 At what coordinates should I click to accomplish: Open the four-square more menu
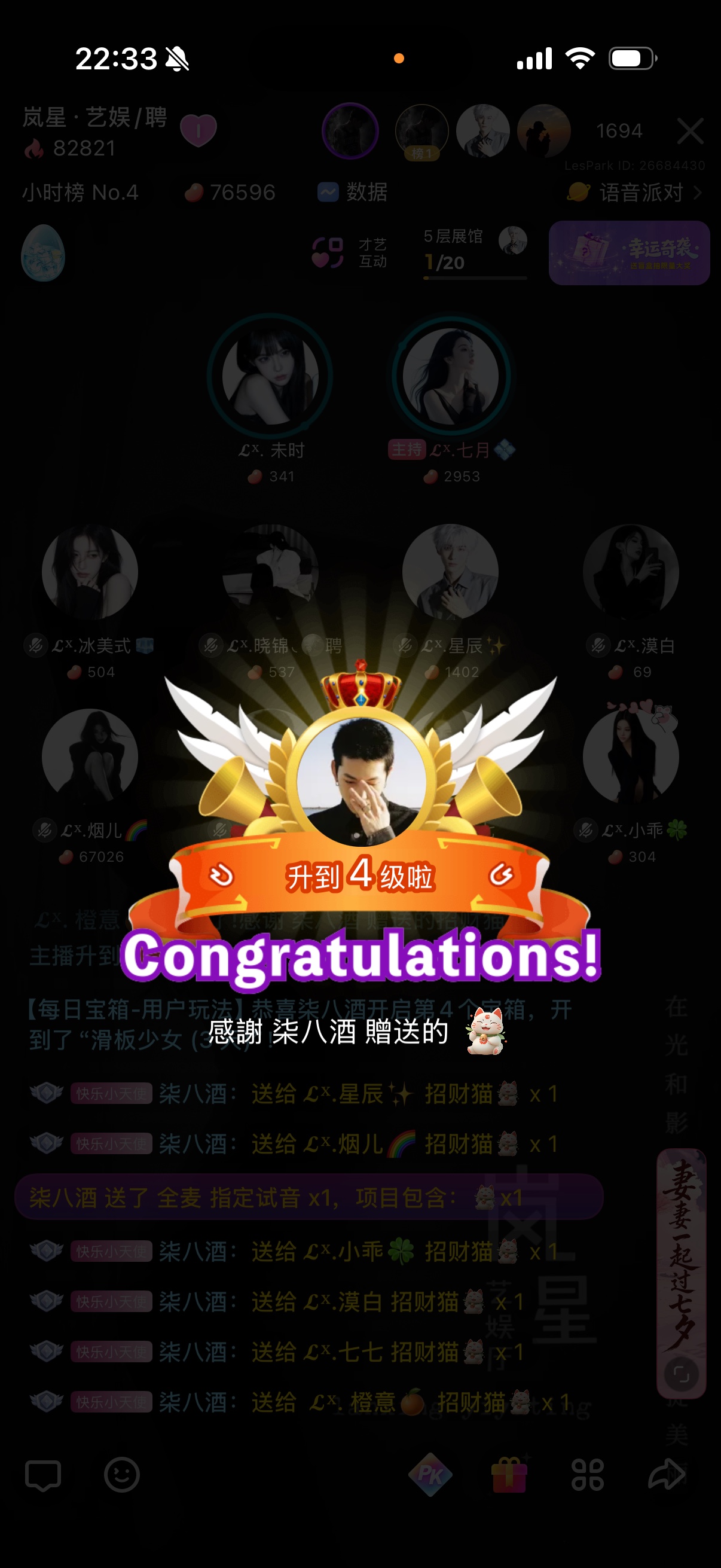(588, 1475)
